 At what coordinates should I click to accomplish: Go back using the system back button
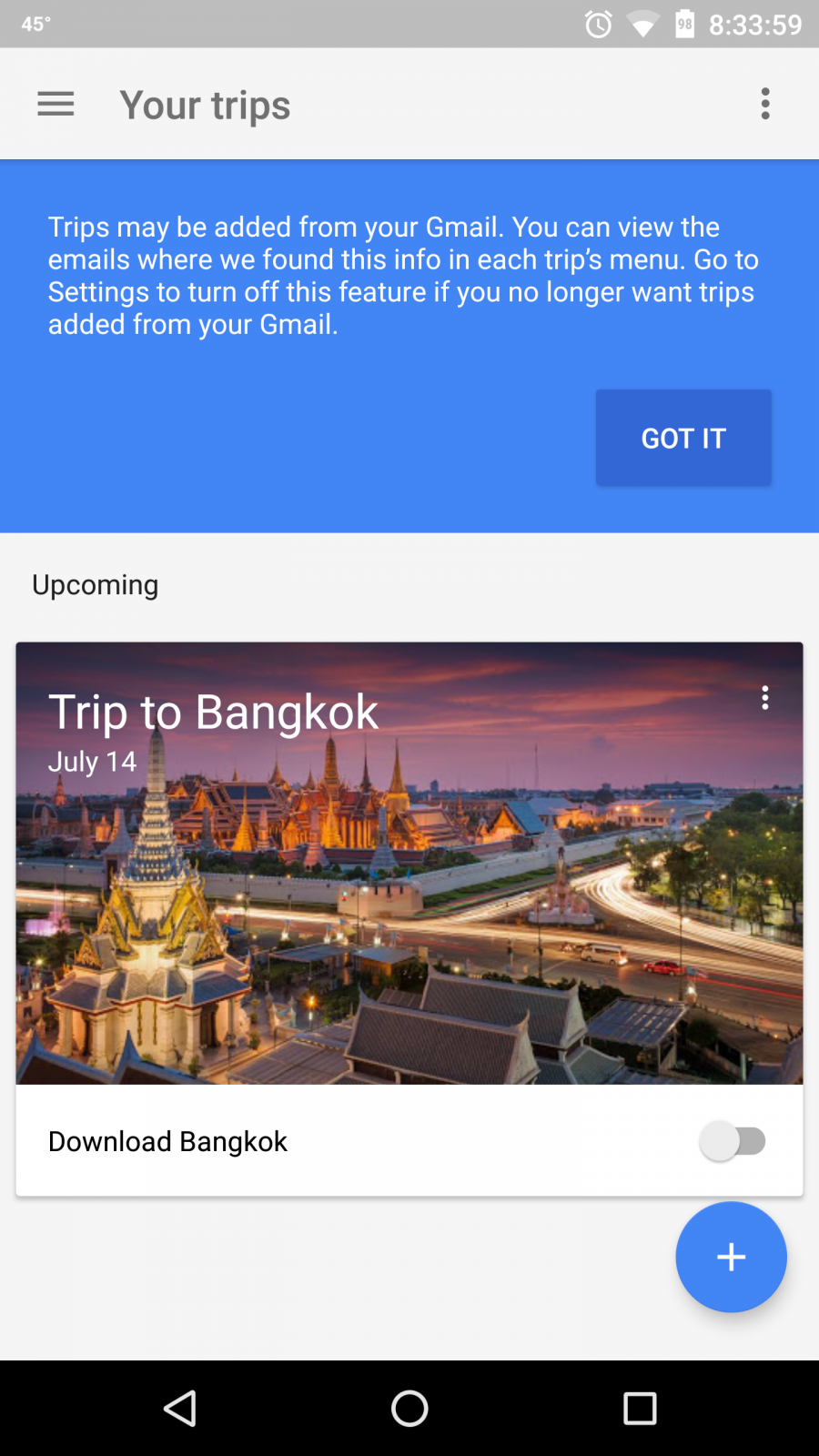click(x=180, y=1409)
